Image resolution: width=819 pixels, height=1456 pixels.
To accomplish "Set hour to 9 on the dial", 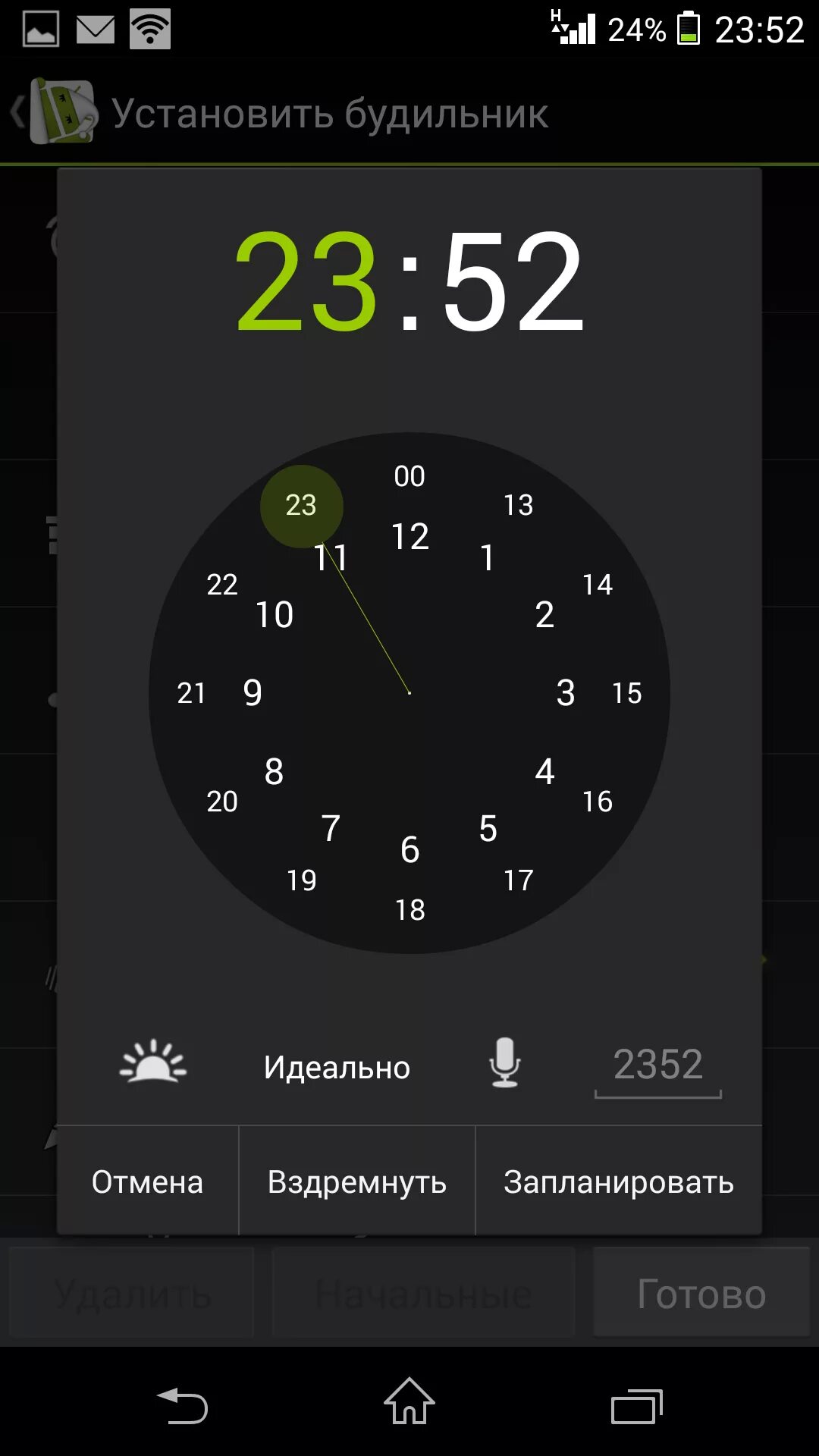I will [253, 692].
